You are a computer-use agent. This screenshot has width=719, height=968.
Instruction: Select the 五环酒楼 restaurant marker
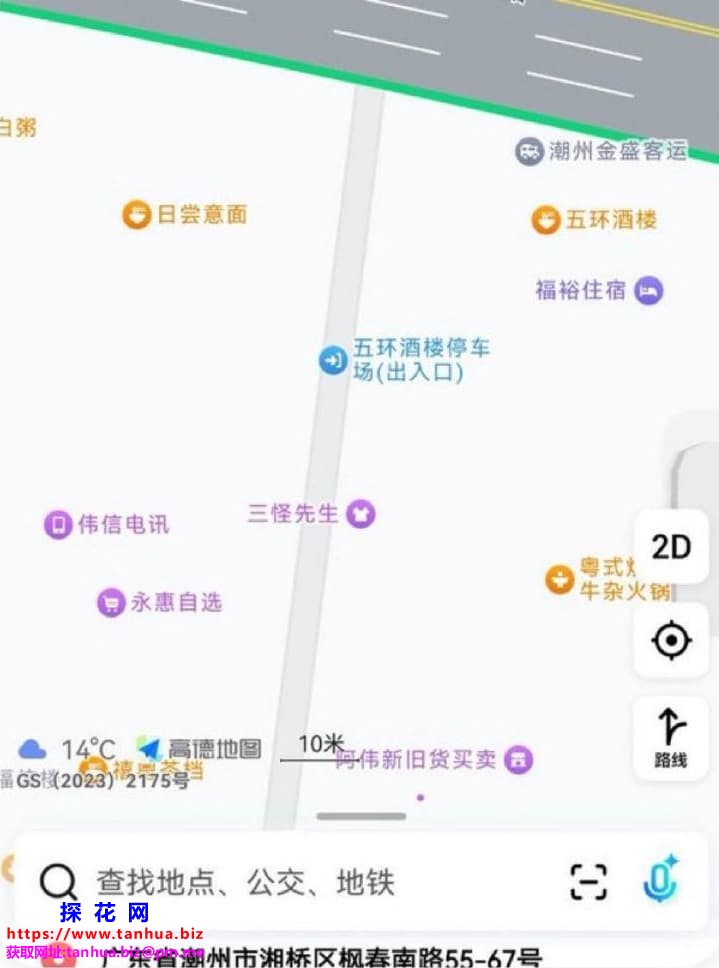(546, 220)
